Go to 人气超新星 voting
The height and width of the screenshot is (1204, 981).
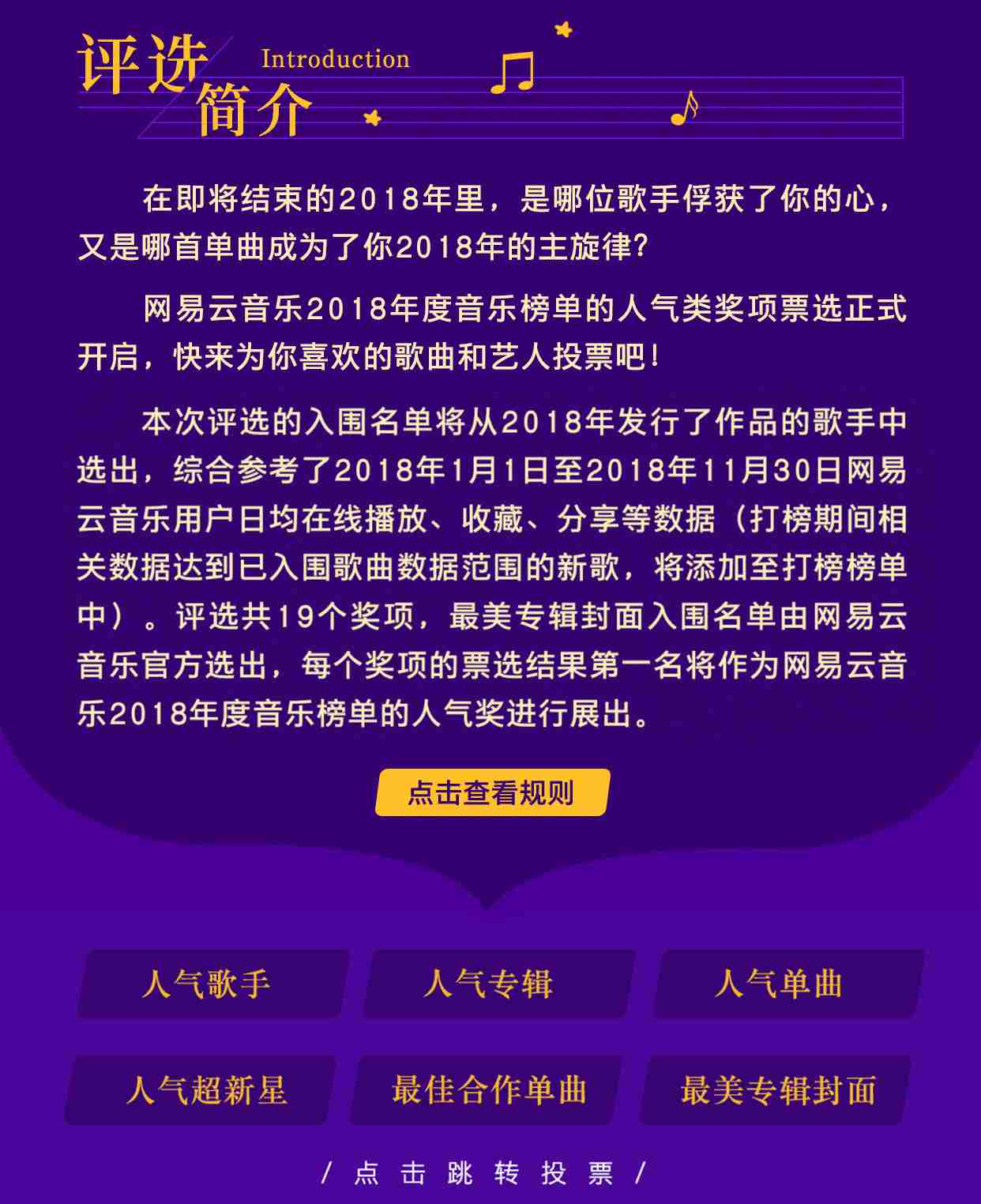tap(201, 1090)
